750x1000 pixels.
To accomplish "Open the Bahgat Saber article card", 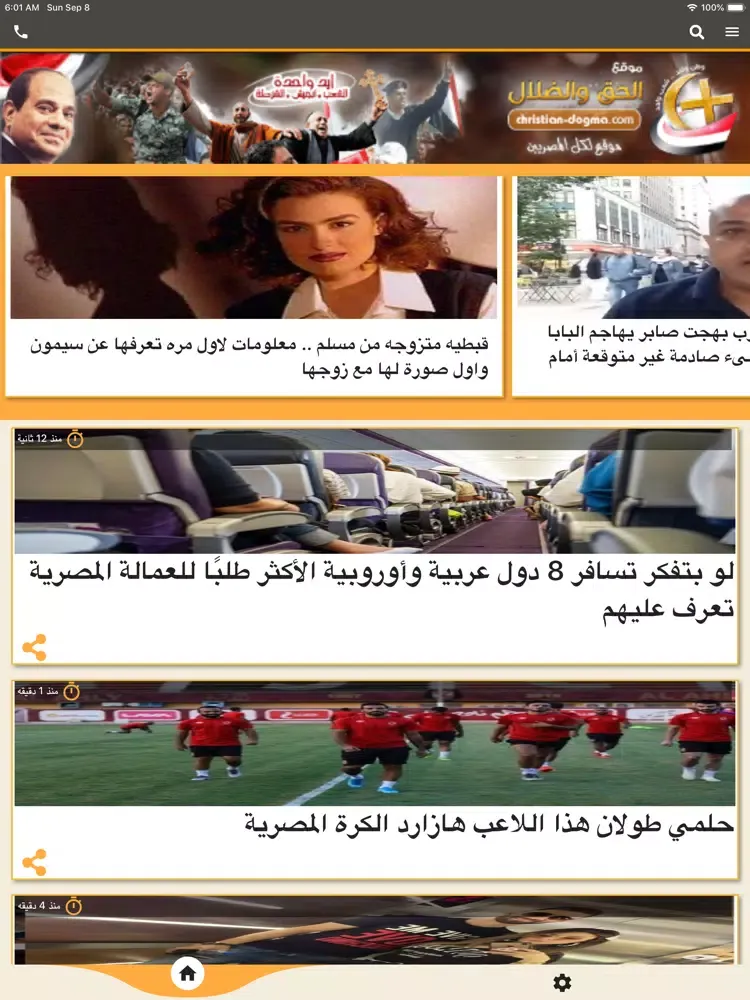I will [x=632, y=285].
